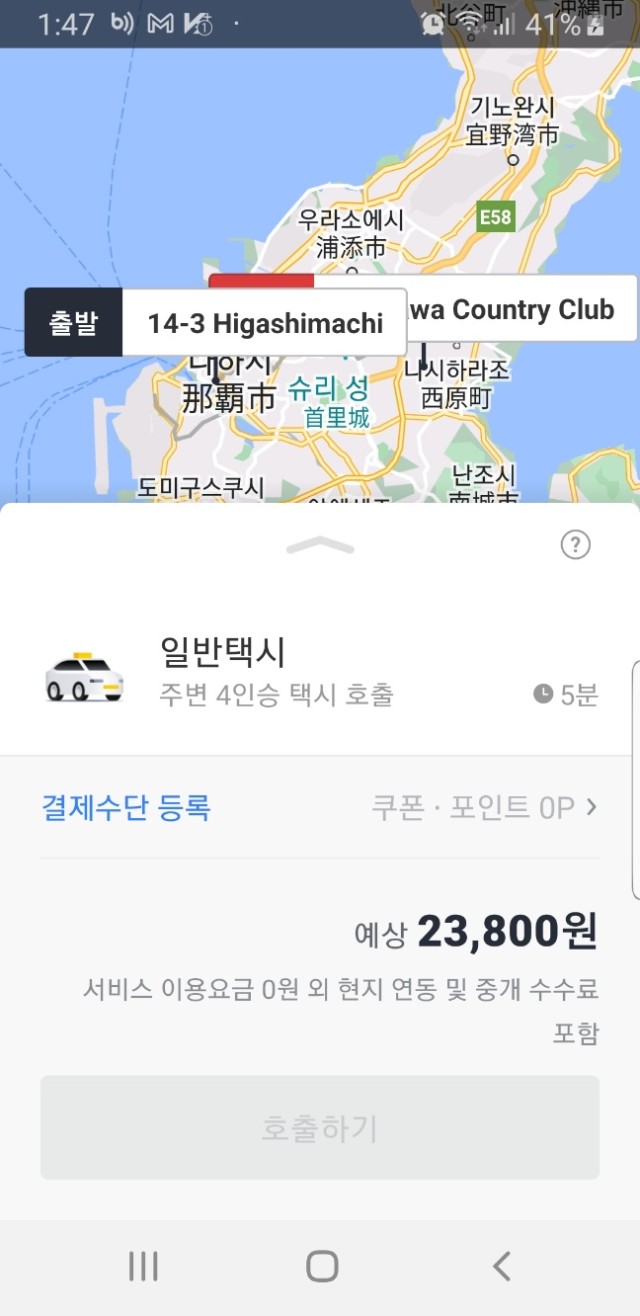Tap 결제수단 등록 to register payment

[126, 807]
